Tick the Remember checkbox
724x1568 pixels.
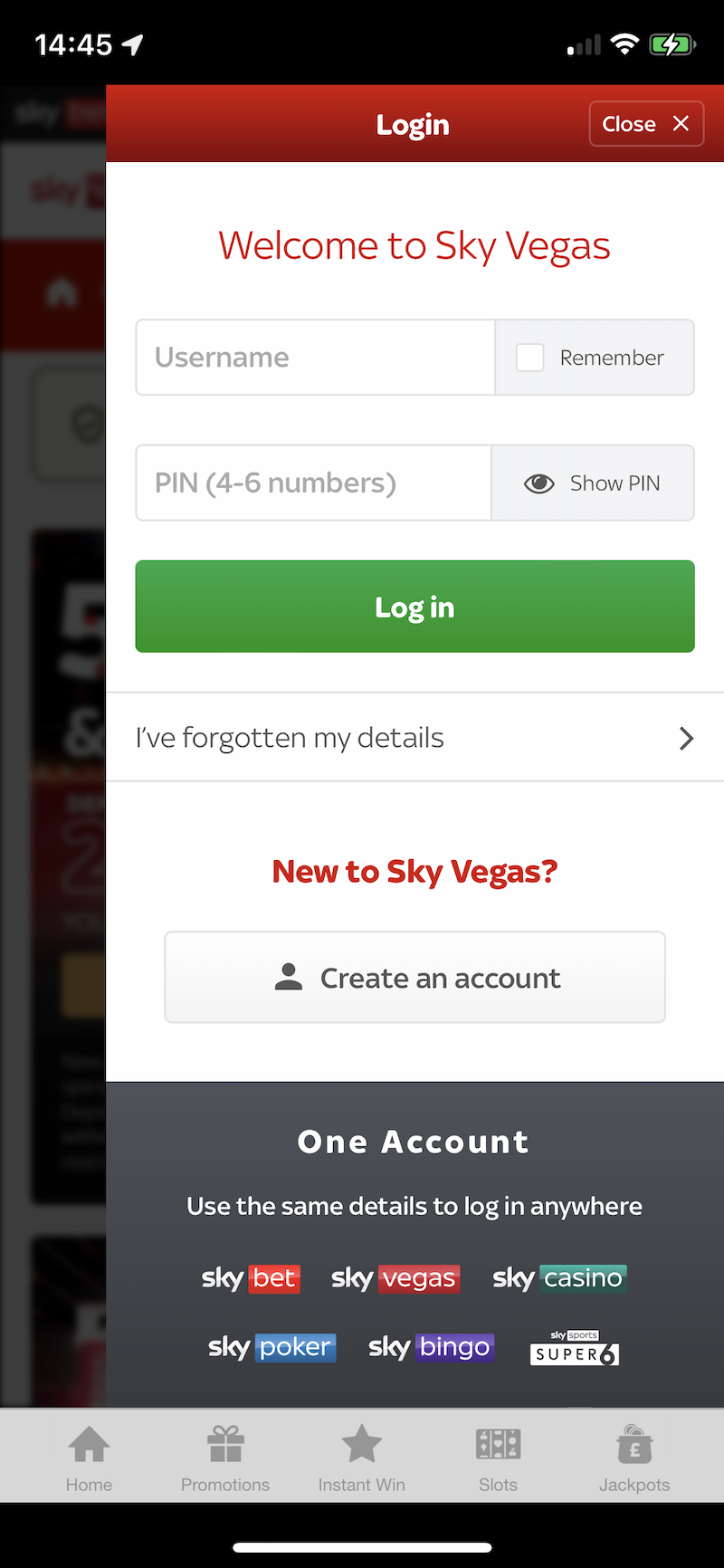530,358
